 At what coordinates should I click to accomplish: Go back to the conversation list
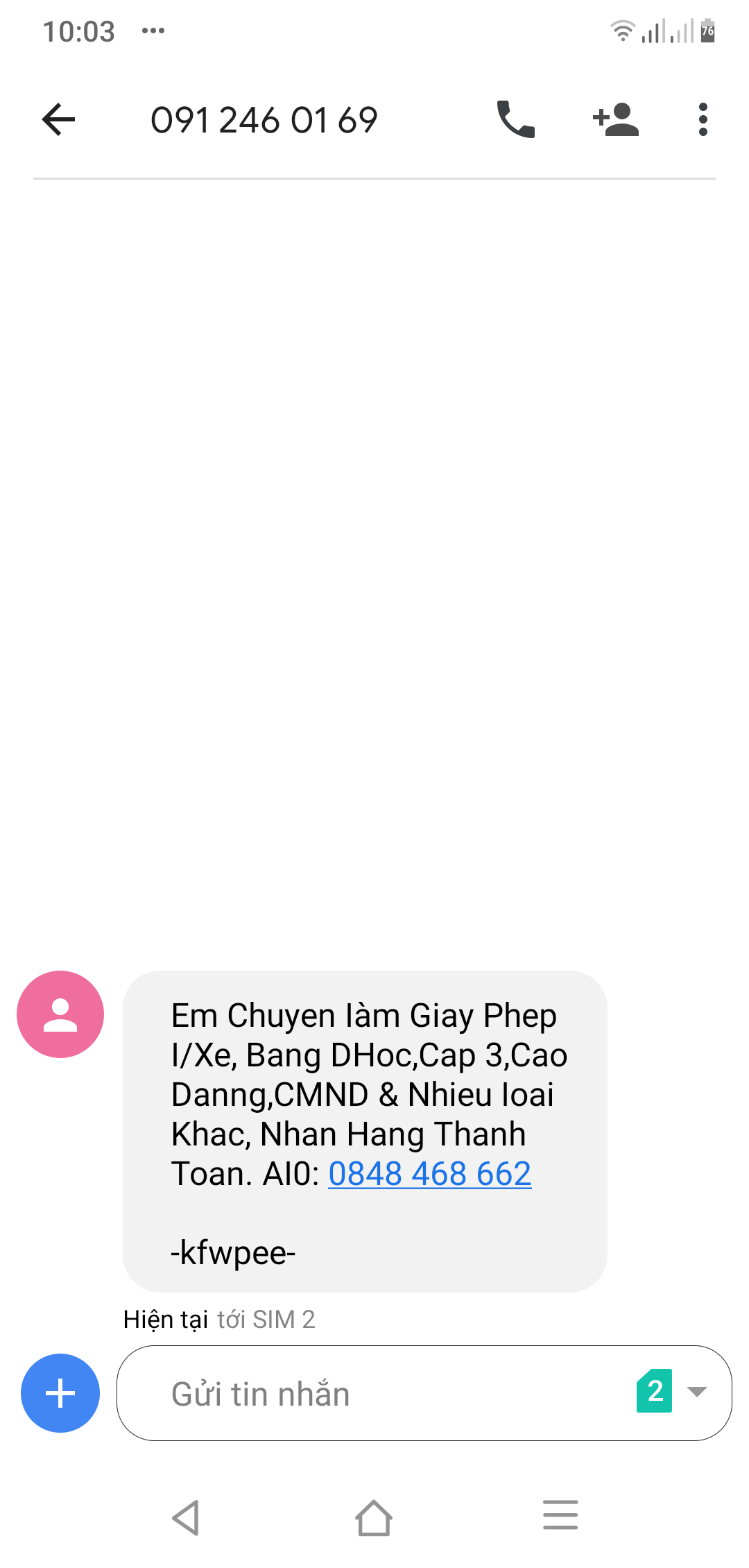pos(59,119)
